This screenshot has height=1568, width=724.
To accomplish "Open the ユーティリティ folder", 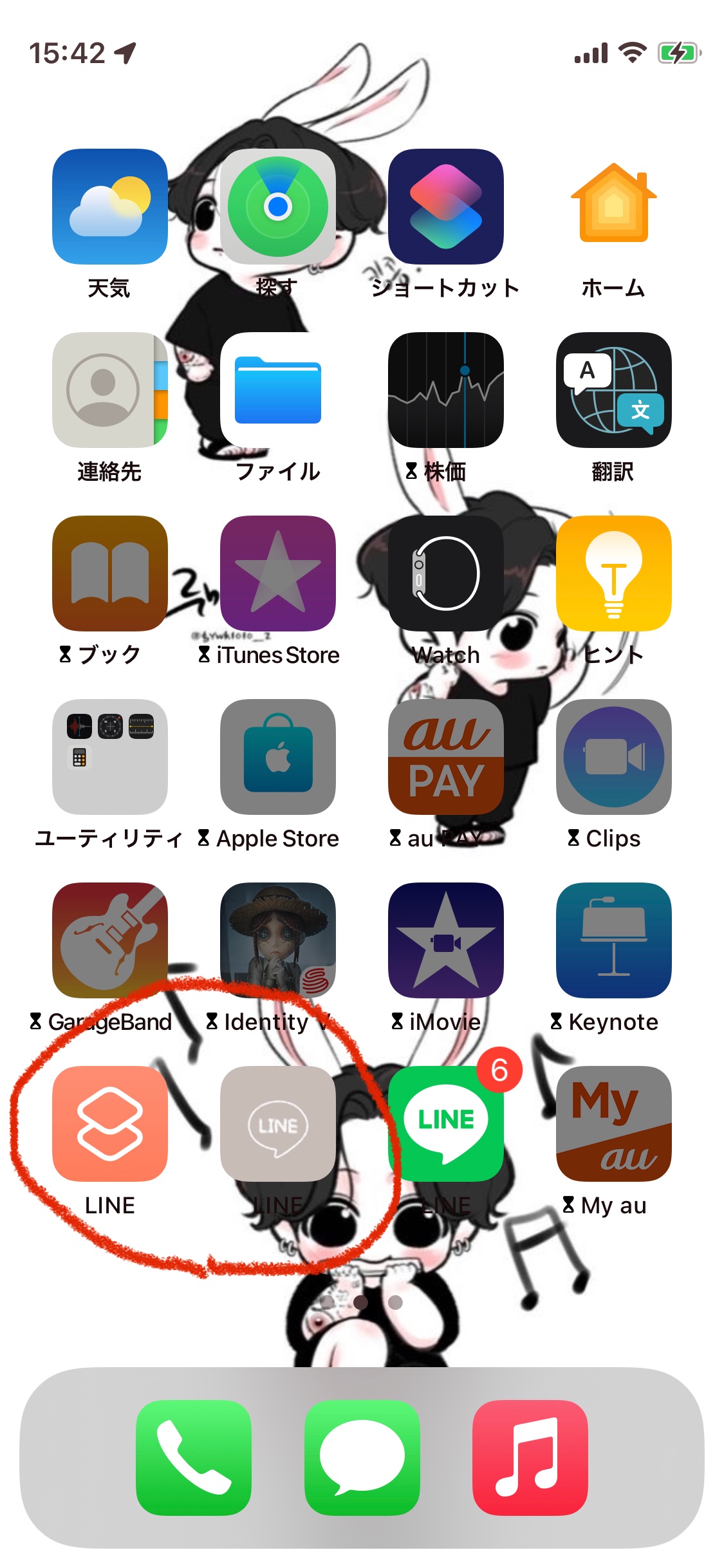I will tap(109, 757).
